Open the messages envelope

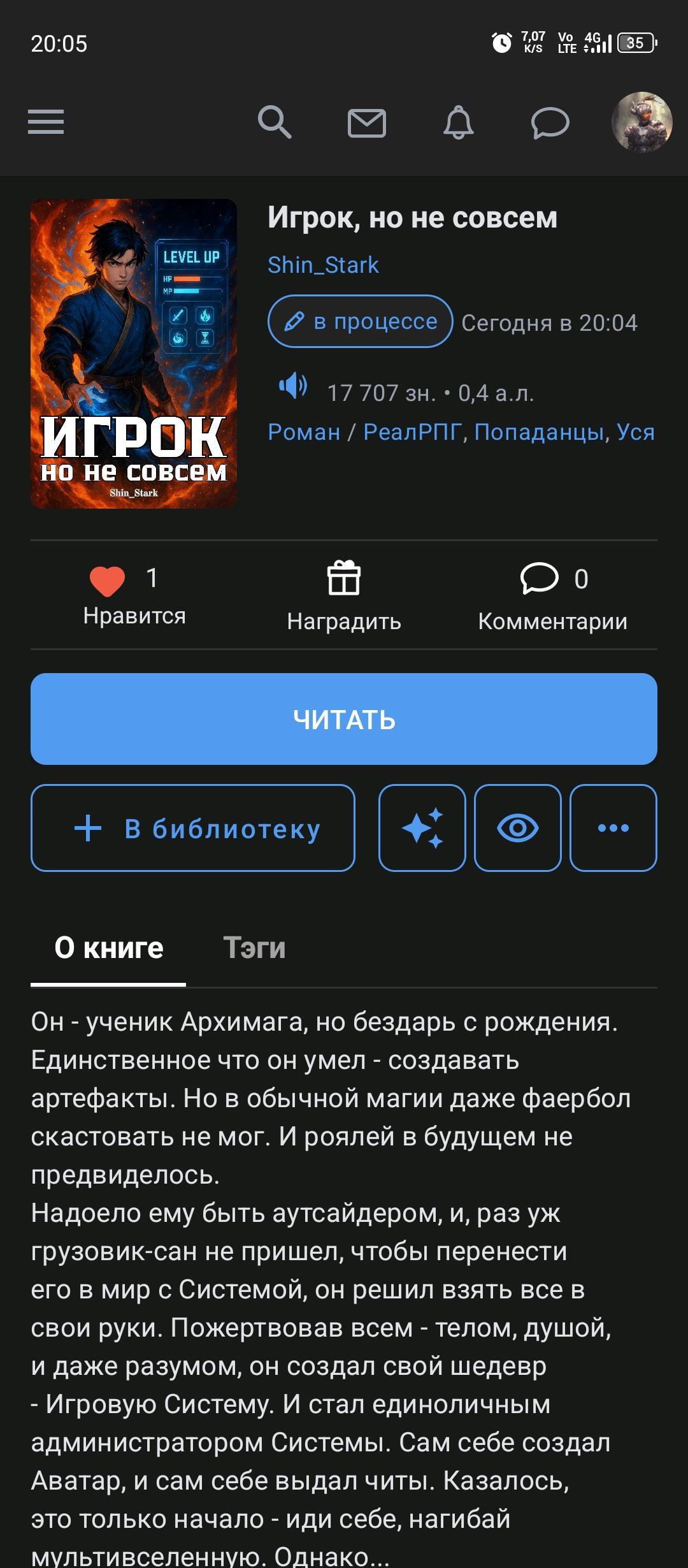pos(366,122)
